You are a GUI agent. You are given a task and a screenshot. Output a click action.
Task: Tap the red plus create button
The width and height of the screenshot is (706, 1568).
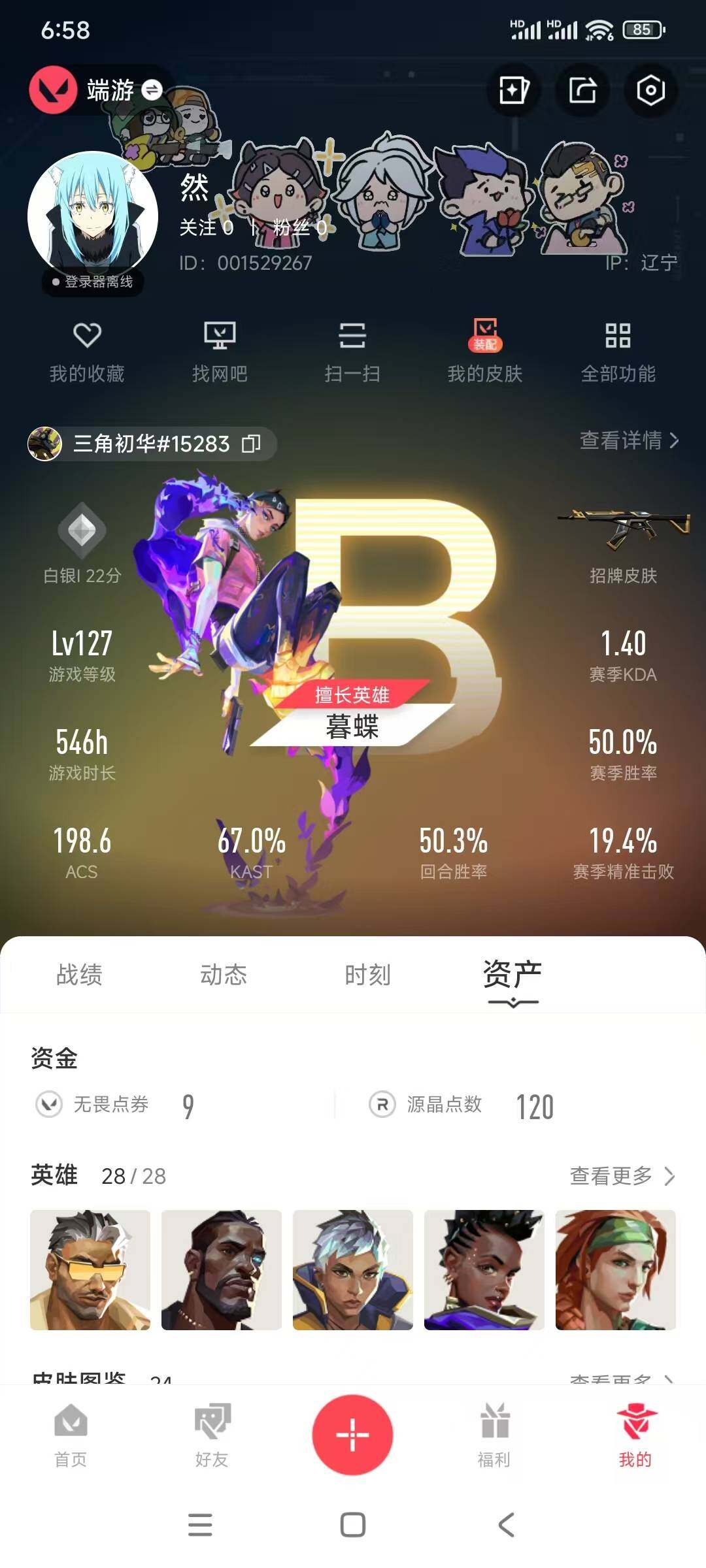(x=352, y=1435)
